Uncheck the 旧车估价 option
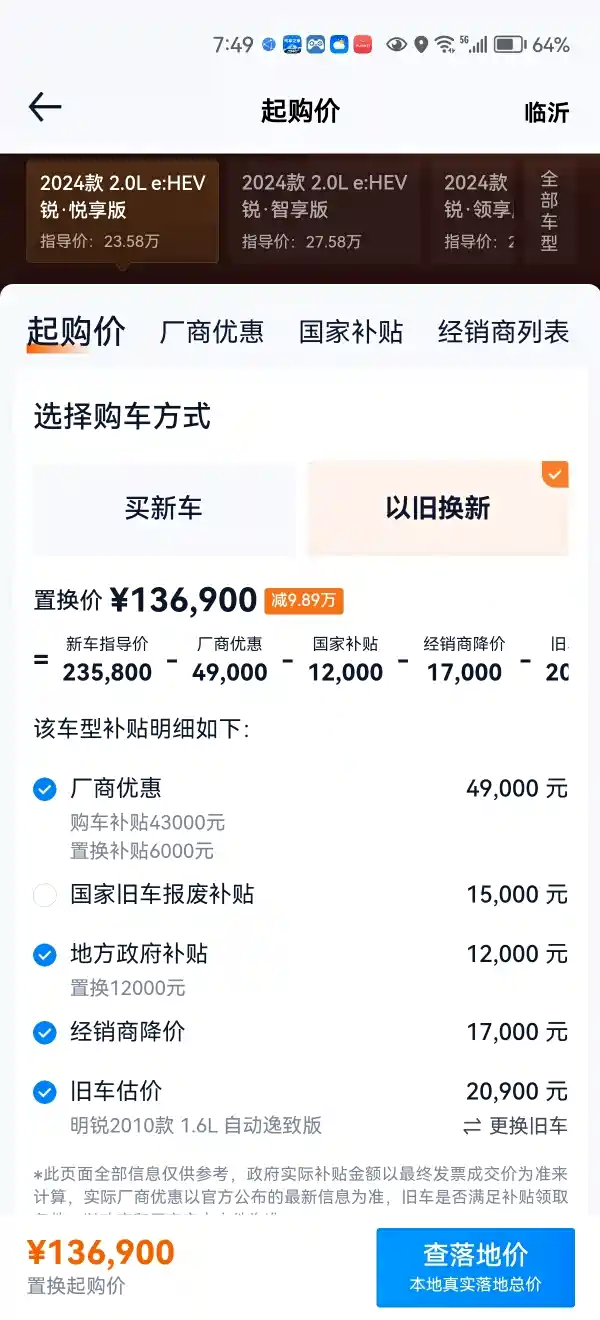Viewport: 600px width, 1320px height. (45, 1092)
